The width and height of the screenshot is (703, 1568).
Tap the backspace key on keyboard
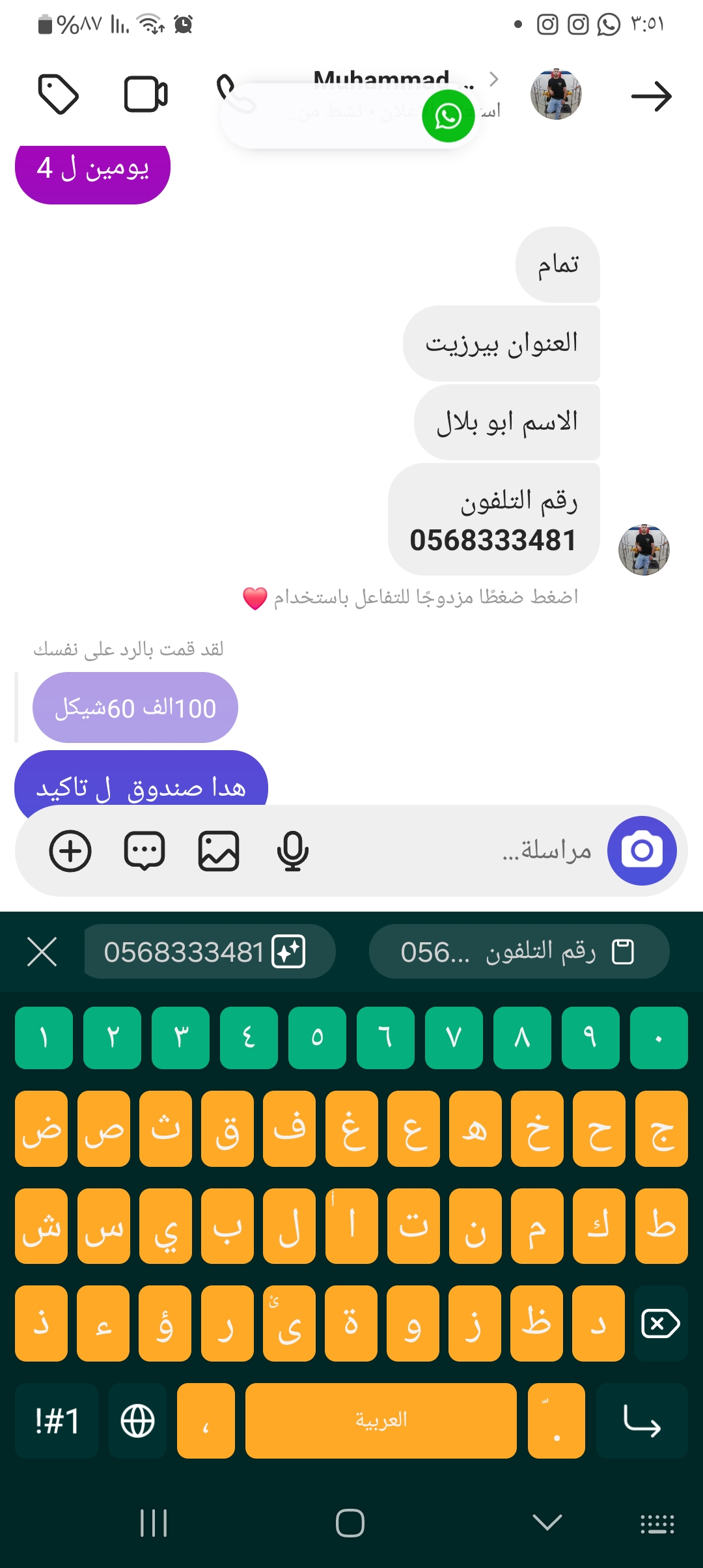[660, 1324]
